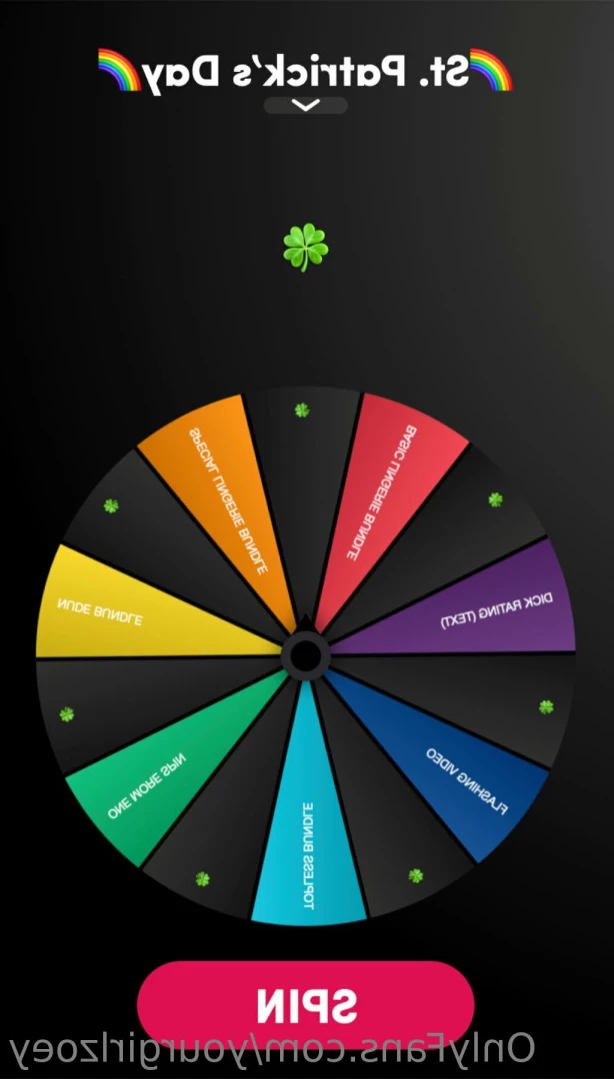Expand the chevron under the St. Patrick's Day title

[x=306, y=105]
